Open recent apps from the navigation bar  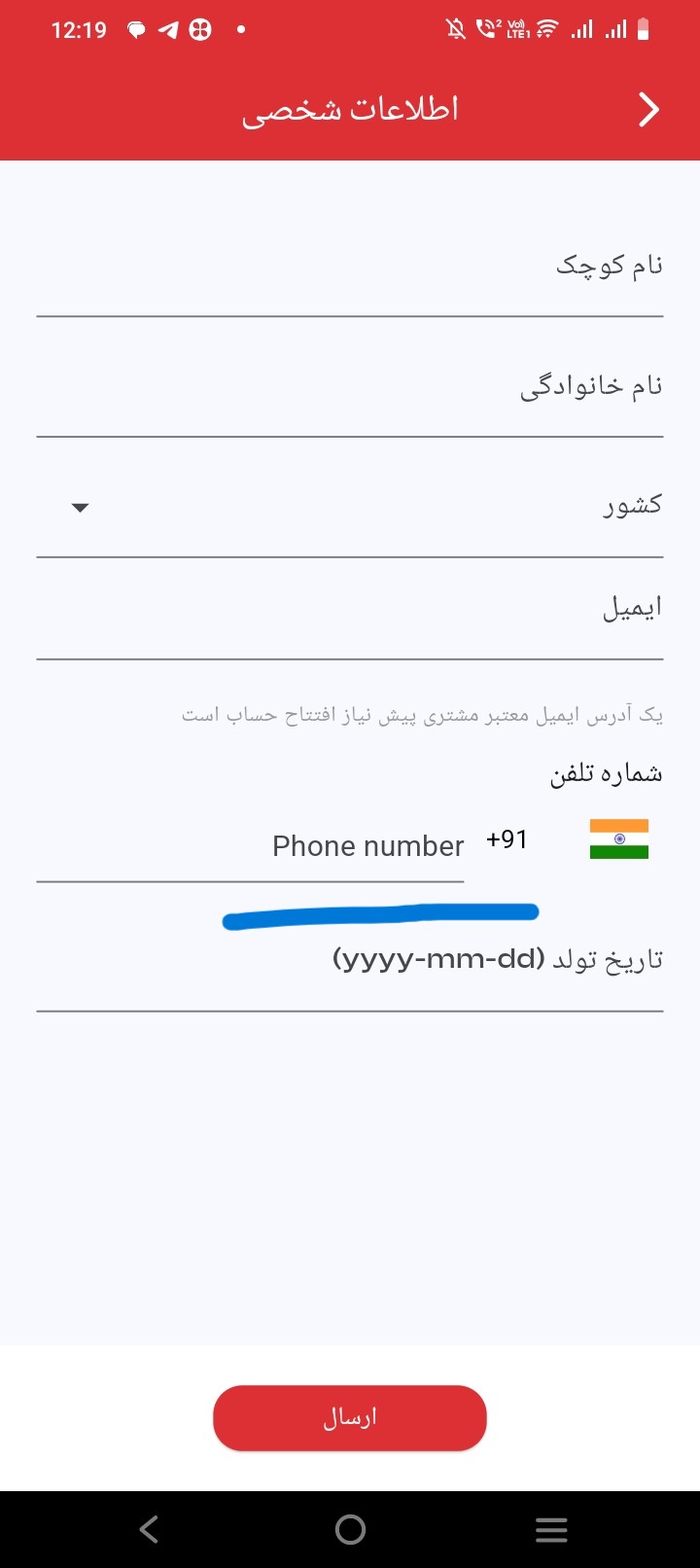tap(551, 1530)
